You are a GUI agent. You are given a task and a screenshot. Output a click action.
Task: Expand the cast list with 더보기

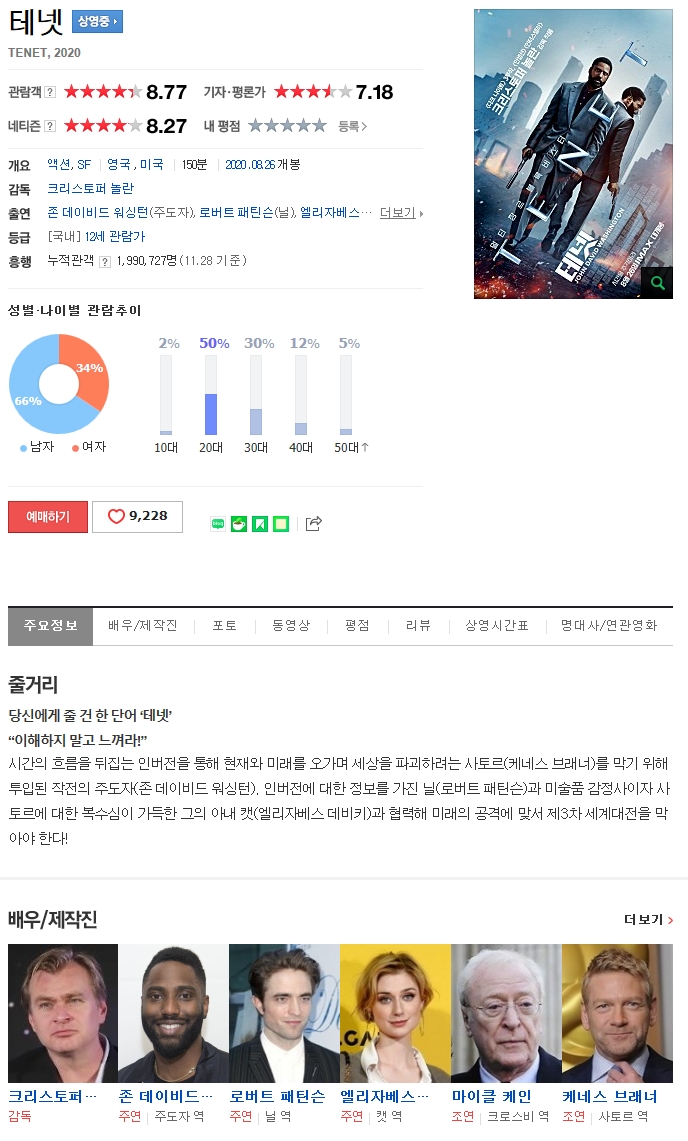tap(400, 213)
